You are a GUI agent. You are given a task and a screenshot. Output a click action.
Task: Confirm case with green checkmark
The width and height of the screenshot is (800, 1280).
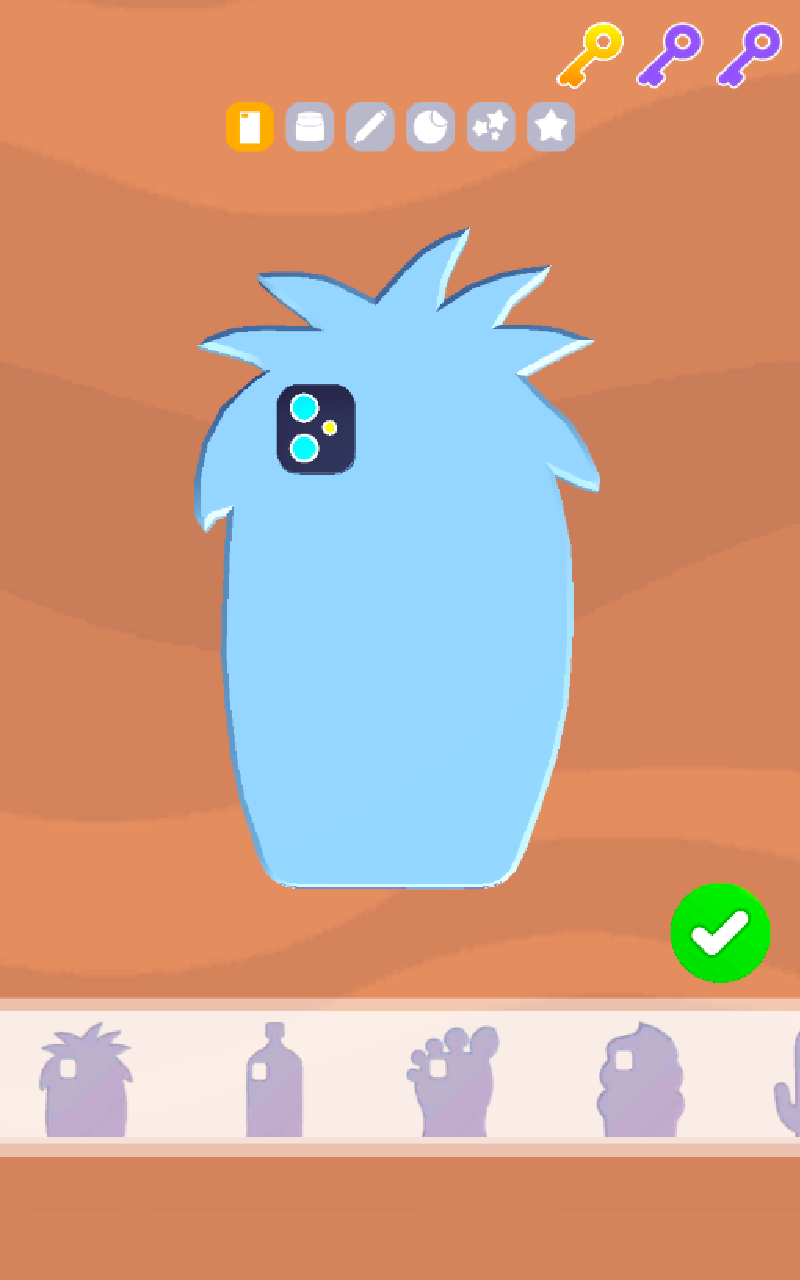click(x=720, y=932)
